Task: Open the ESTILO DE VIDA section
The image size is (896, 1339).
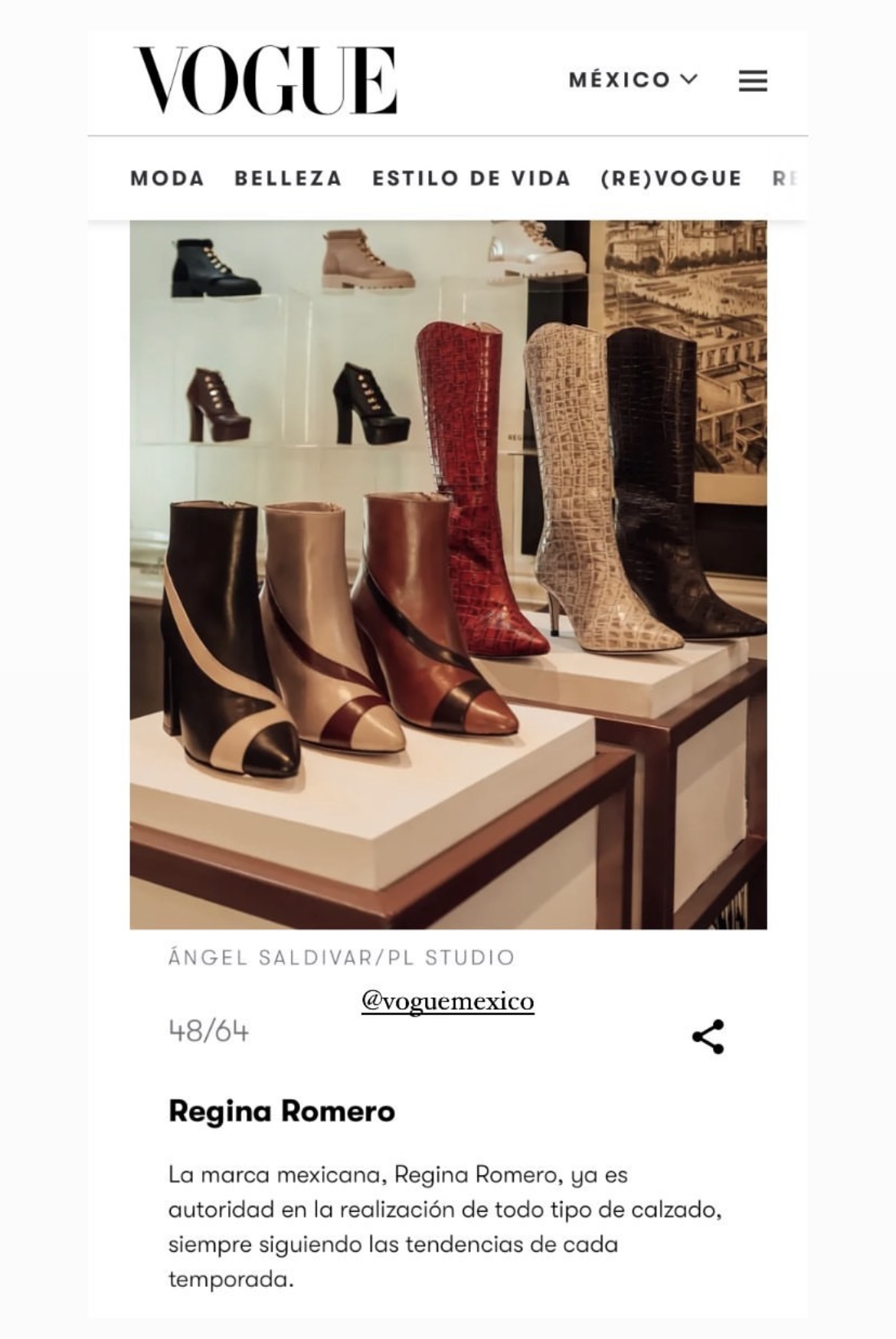Action: click(x=469, y=178)
